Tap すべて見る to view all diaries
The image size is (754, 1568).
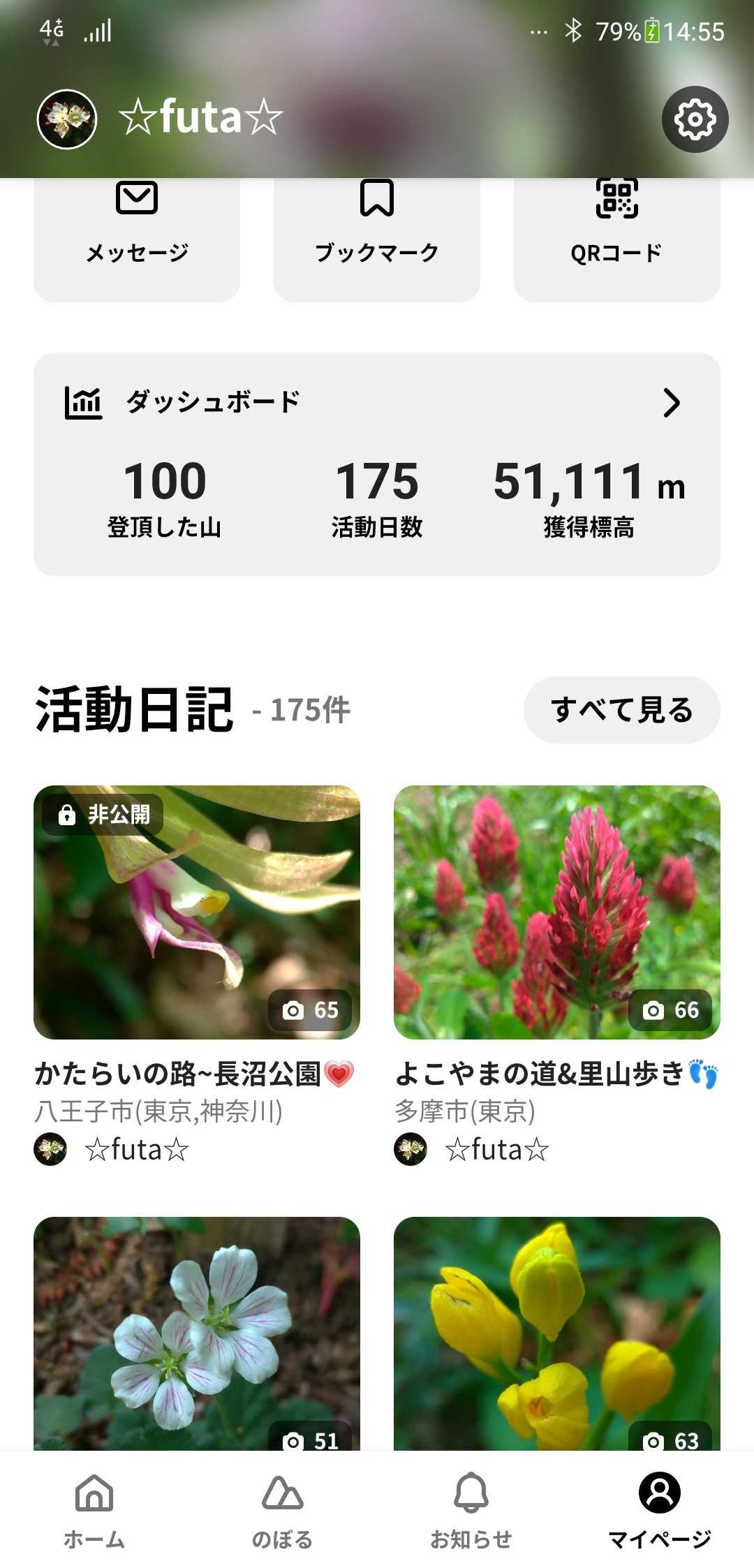[621, 710]
